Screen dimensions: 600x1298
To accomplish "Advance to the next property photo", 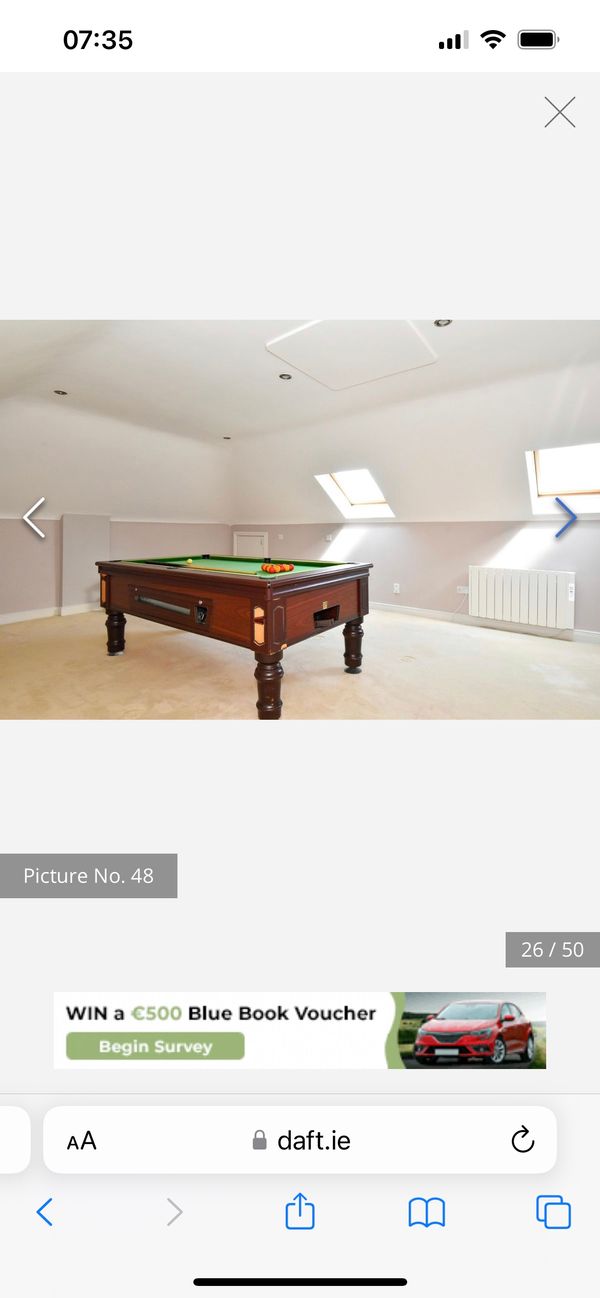I will [x=566, y=518].
